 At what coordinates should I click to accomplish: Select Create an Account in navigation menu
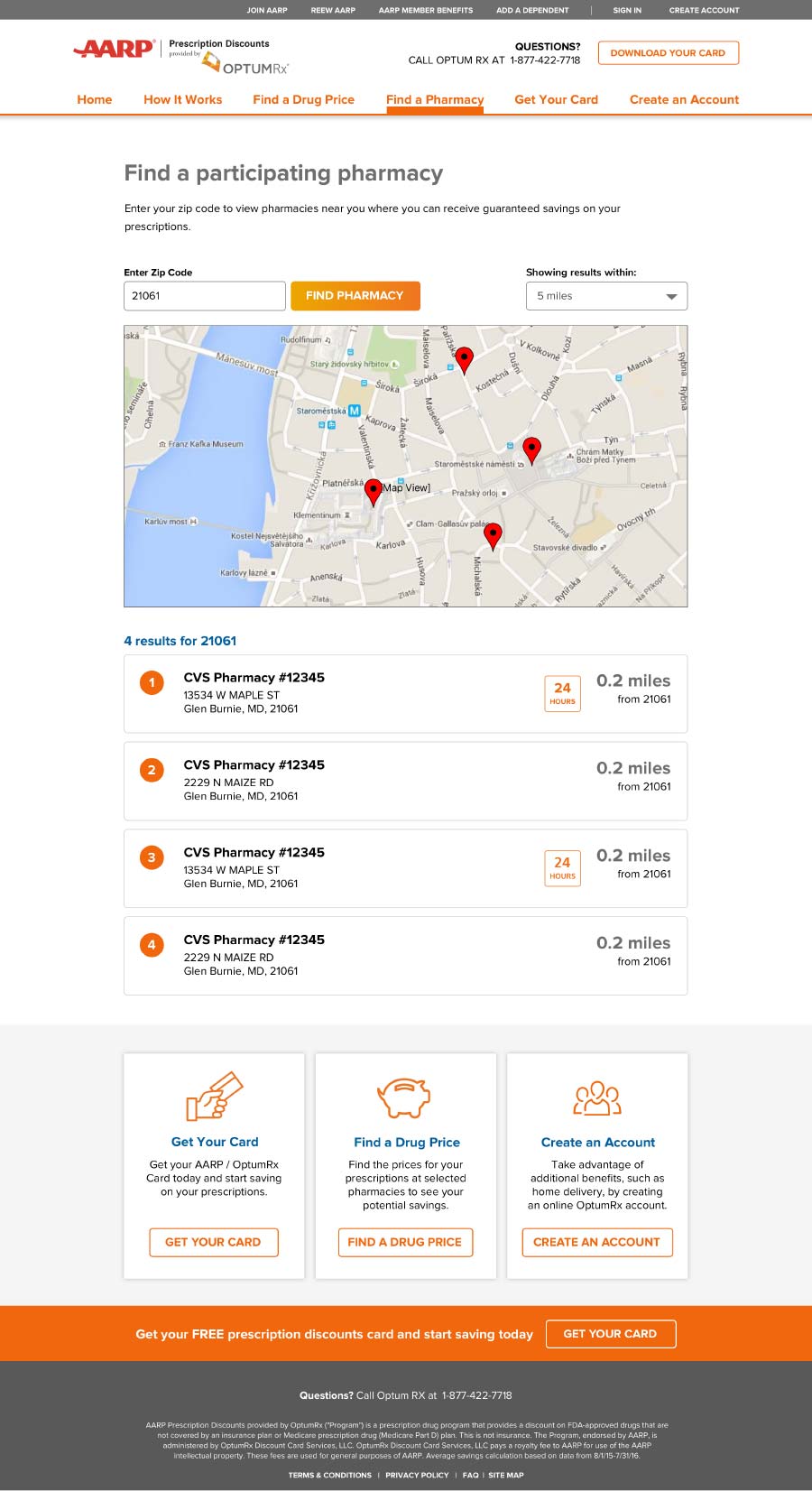pyautogui.click(x=684, y=99)
